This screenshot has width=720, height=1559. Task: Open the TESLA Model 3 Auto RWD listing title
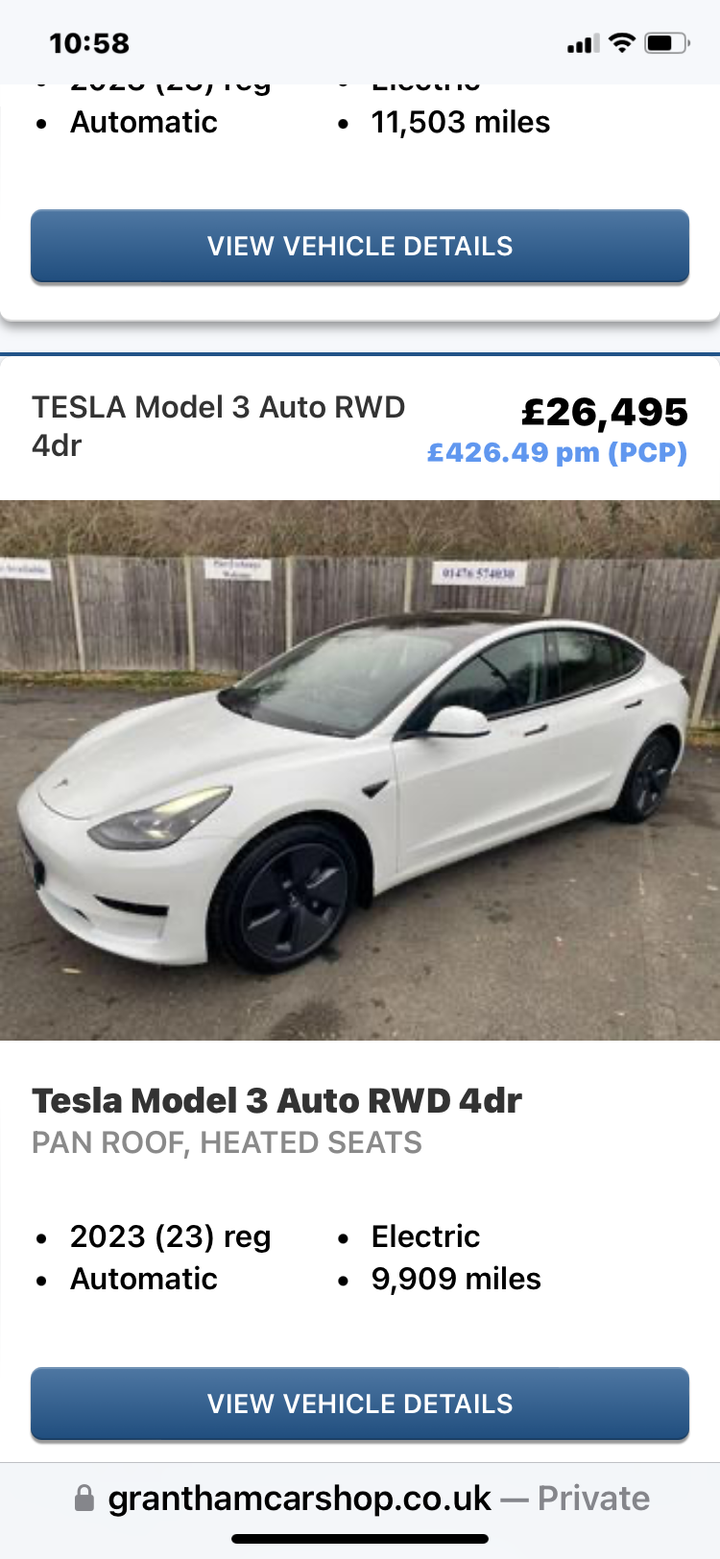[x=218, y=425]
